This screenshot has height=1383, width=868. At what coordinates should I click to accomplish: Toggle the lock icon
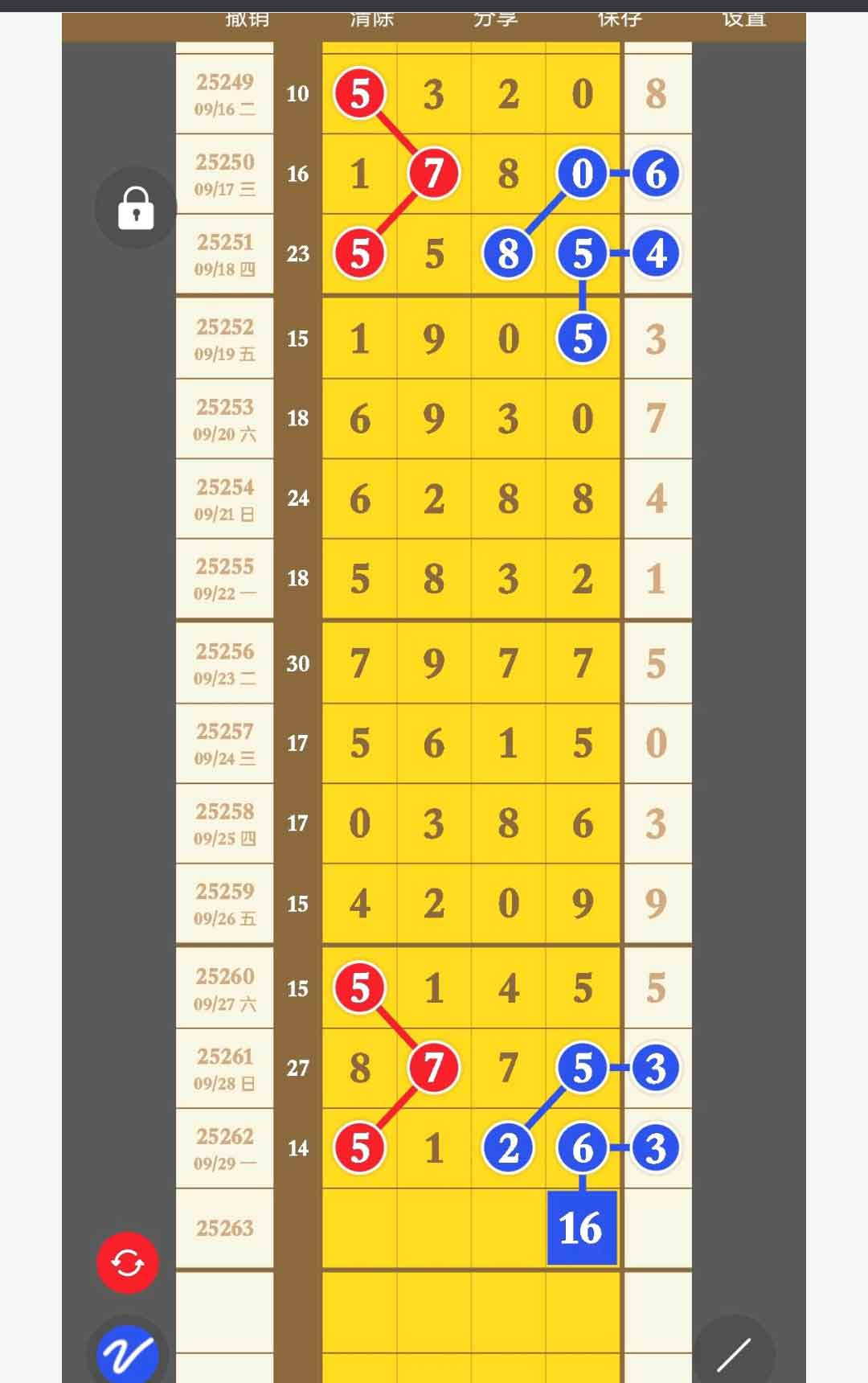136,208
